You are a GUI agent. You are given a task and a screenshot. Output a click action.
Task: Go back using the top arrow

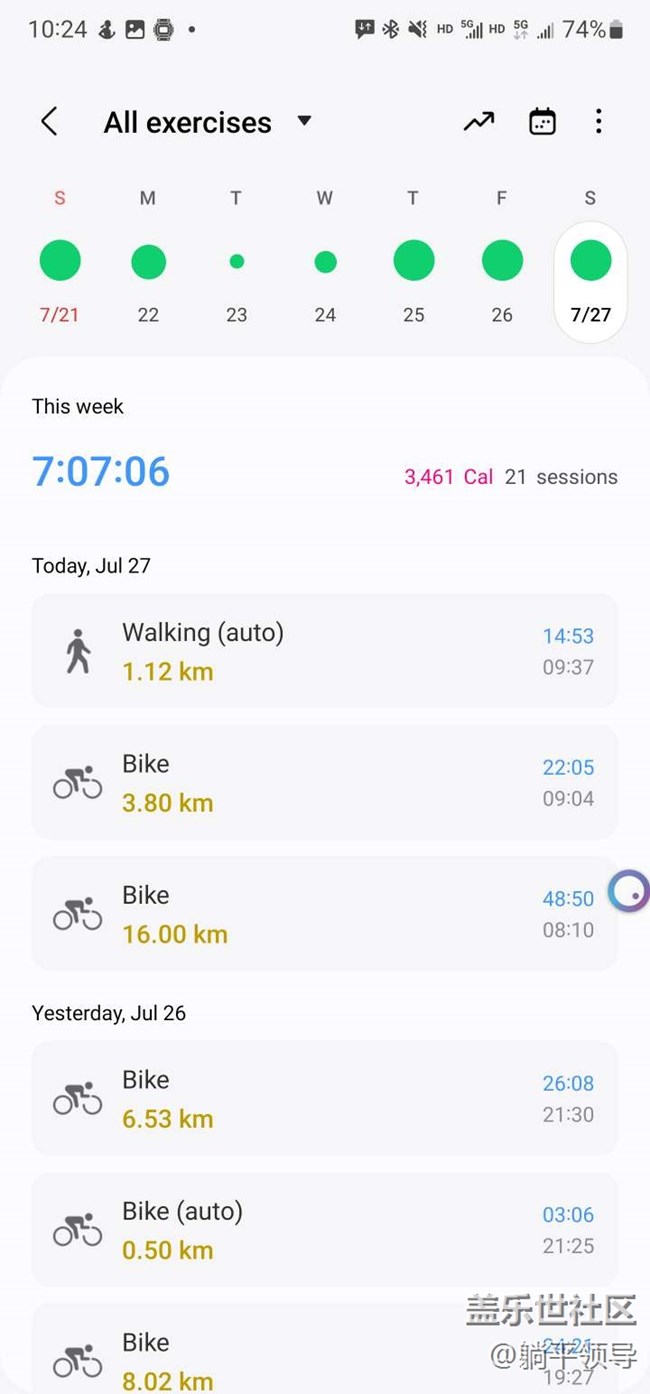tap(49, 122)
